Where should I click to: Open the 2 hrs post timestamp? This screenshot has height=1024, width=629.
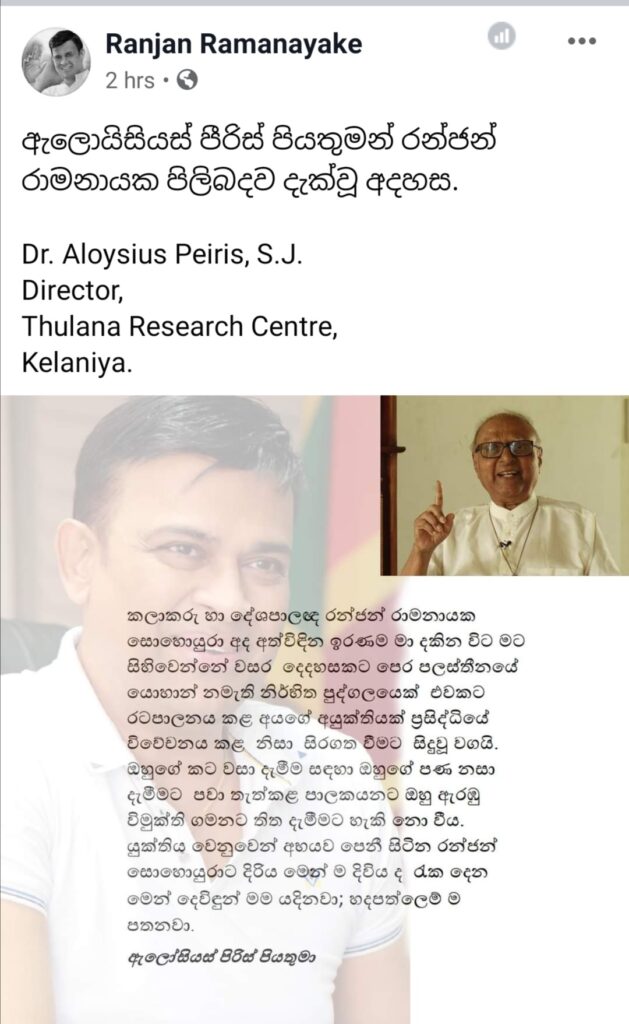tap(128, 79)
